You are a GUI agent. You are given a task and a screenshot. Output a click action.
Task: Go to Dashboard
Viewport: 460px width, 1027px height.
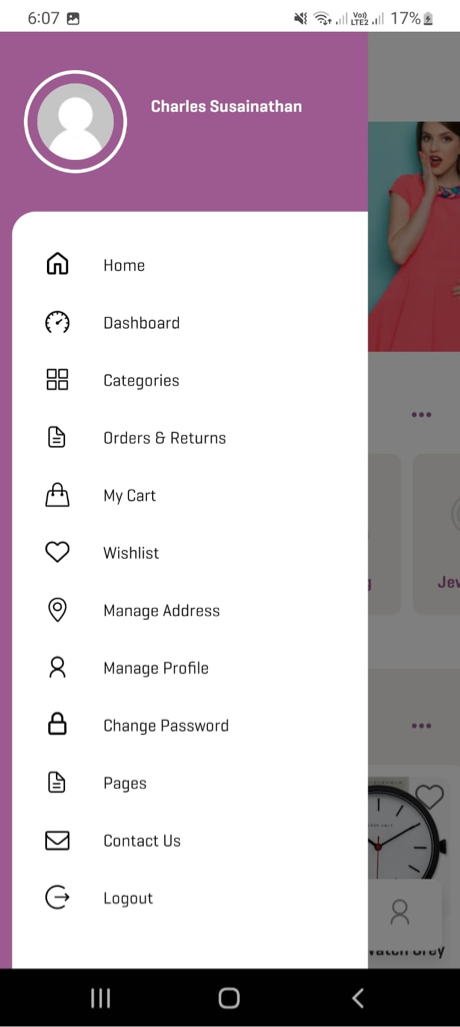(x=189, y=323)
